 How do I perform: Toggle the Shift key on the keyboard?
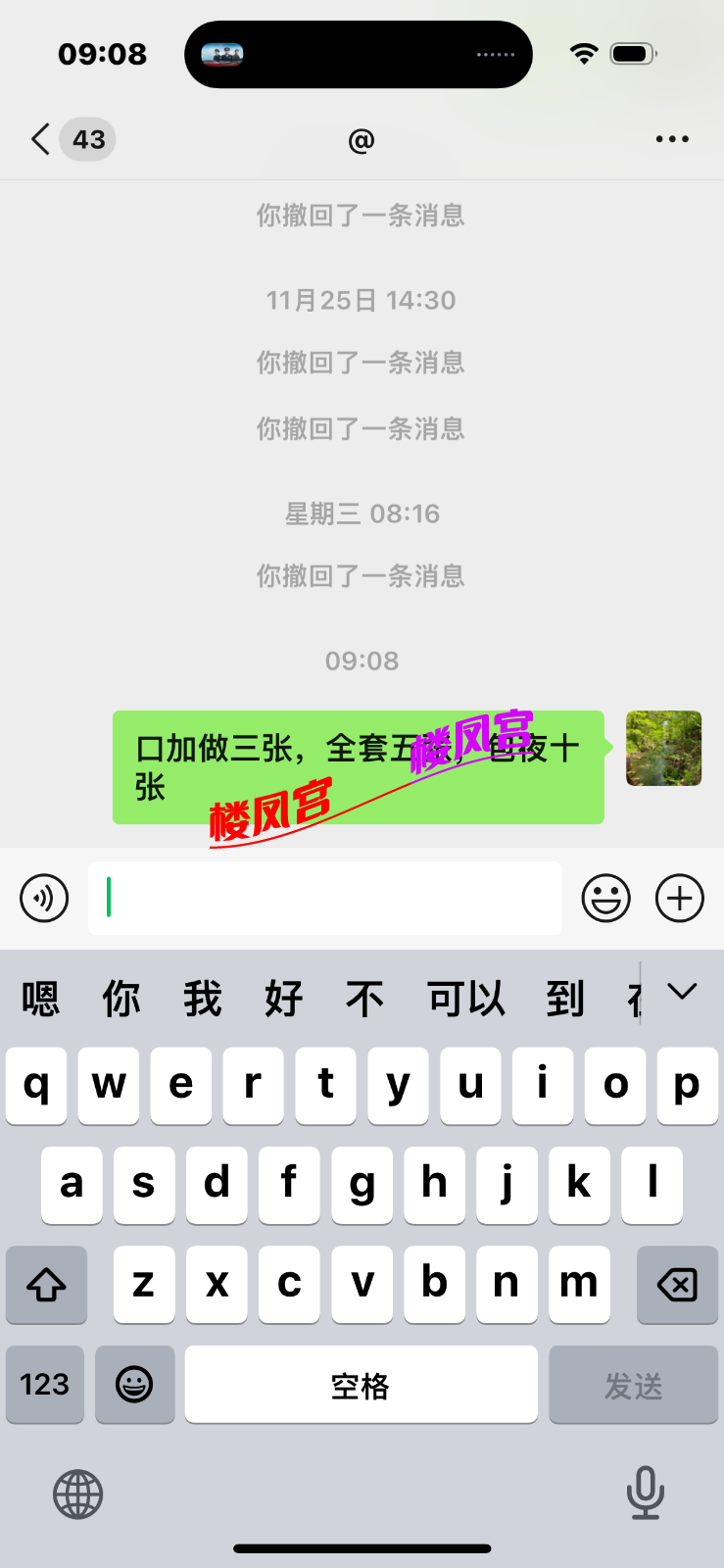pyautogui.click(x=46, y=1285)
